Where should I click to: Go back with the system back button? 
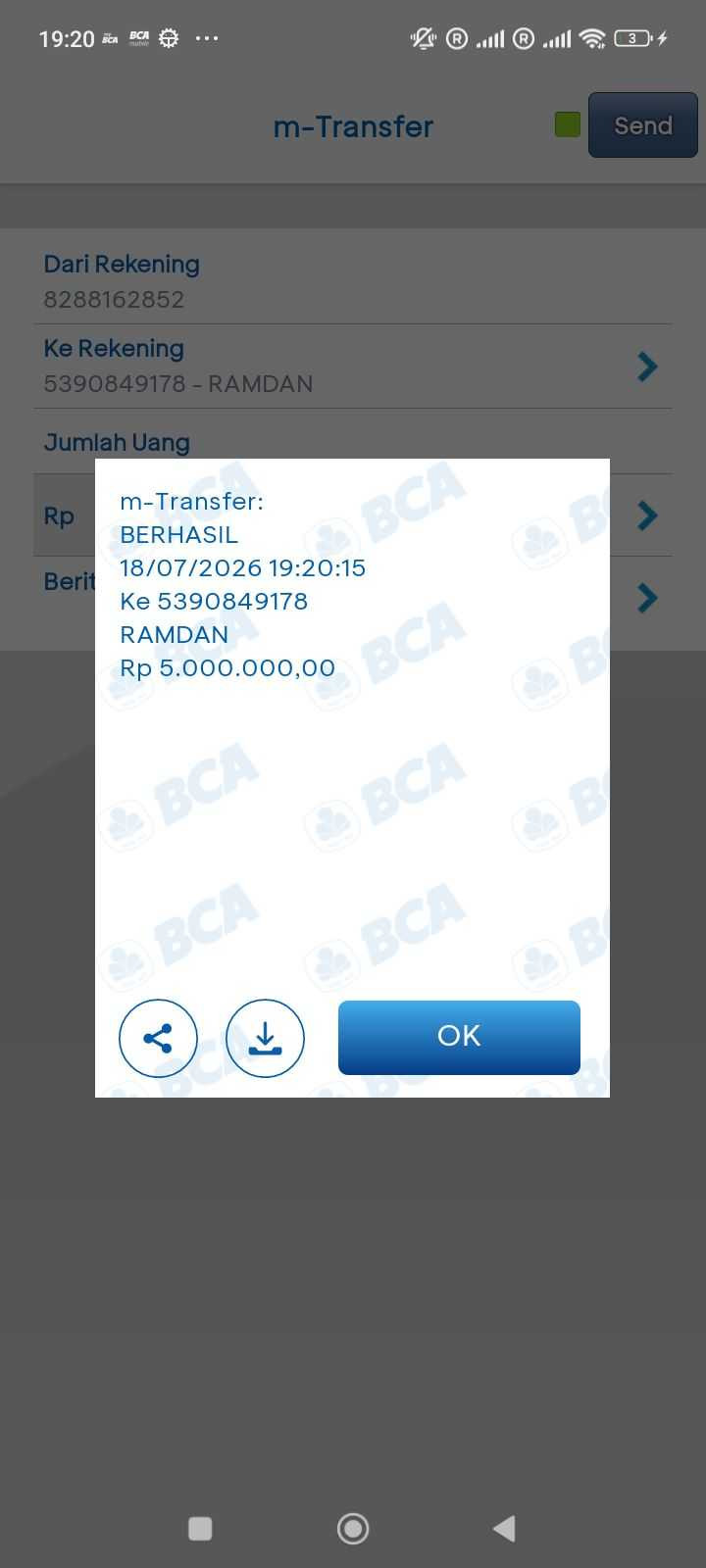504,1528
